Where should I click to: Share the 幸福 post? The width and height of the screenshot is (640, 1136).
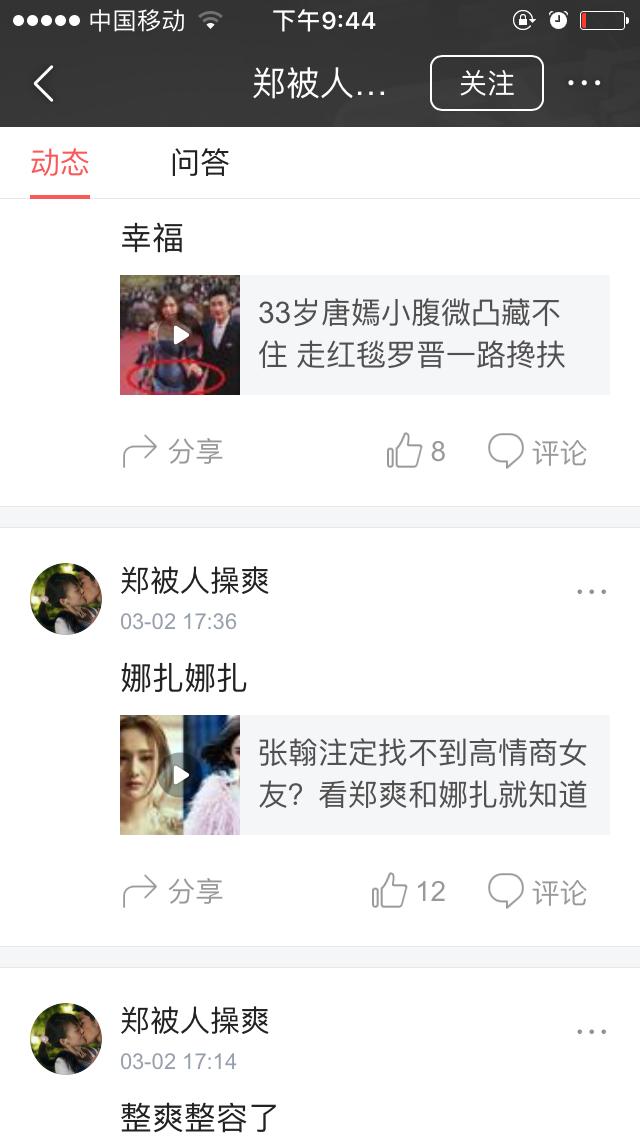(x=172, y=452)
